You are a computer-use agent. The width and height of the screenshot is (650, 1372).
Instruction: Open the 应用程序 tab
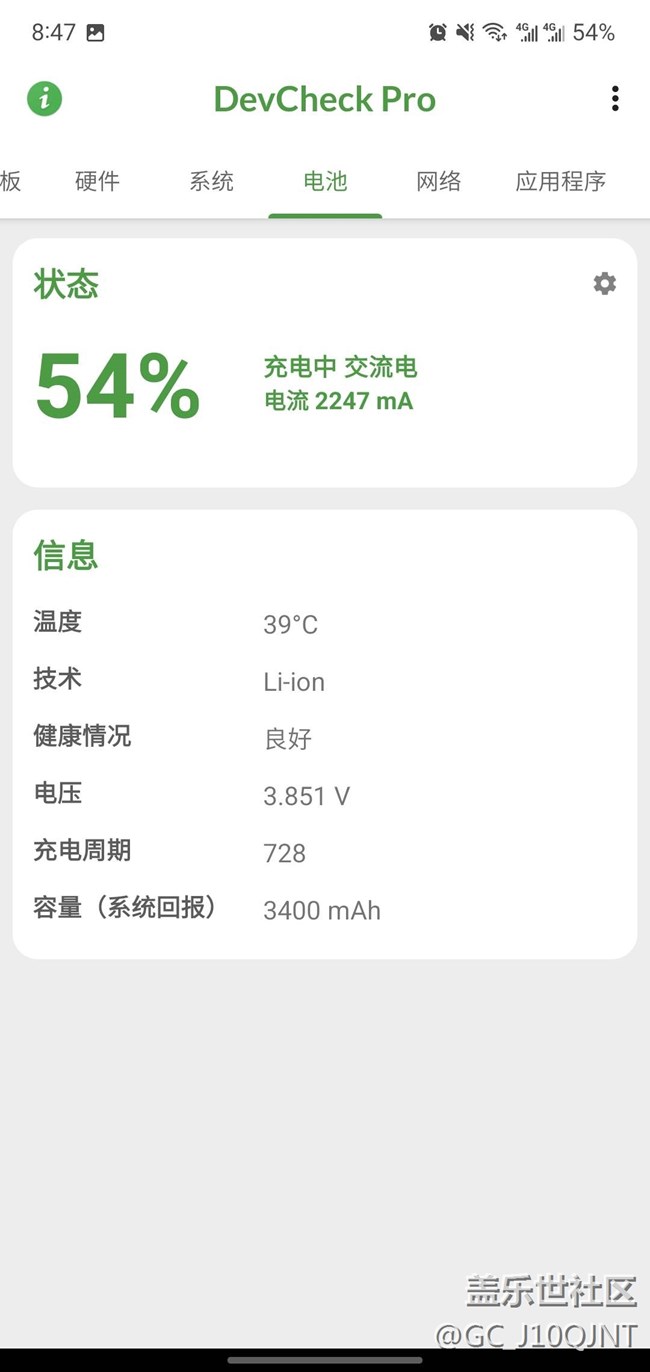560,181
